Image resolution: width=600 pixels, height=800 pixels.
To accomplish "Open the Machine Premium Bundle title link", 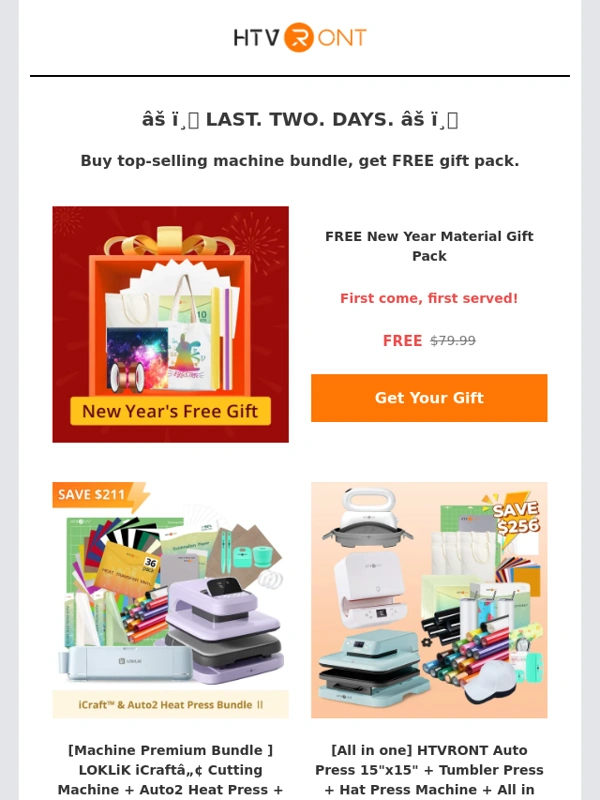I will [x=170, y=770].
